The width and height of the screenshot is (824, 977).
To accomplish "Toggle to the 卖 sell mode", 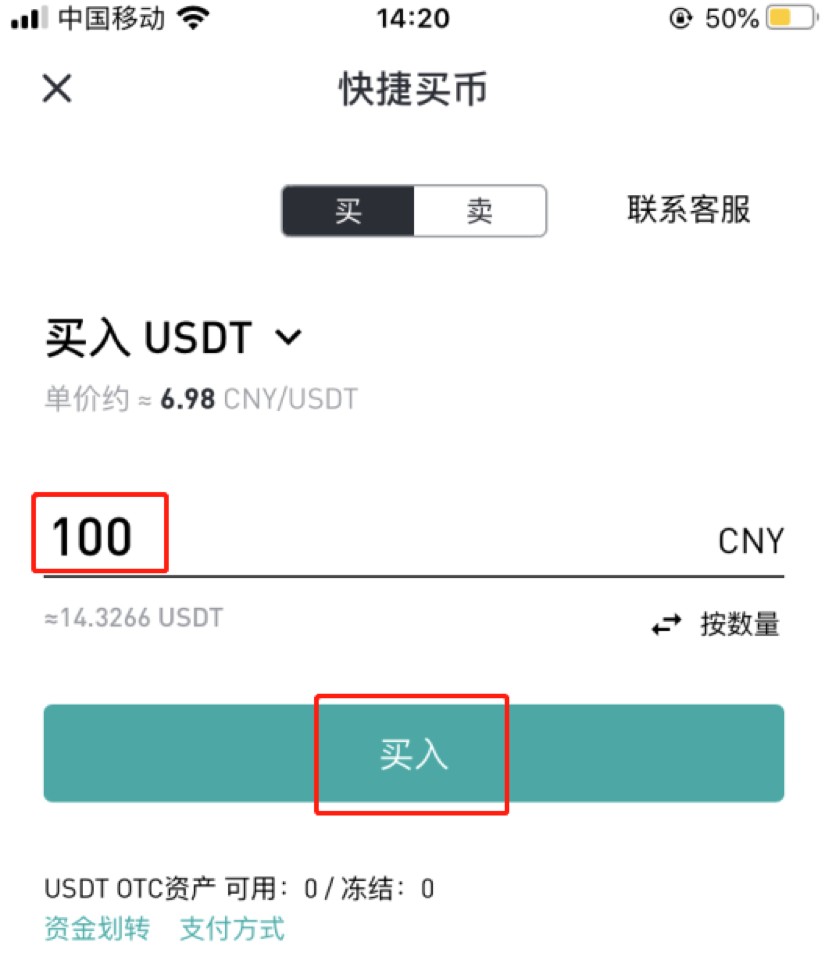I will 480,211.
